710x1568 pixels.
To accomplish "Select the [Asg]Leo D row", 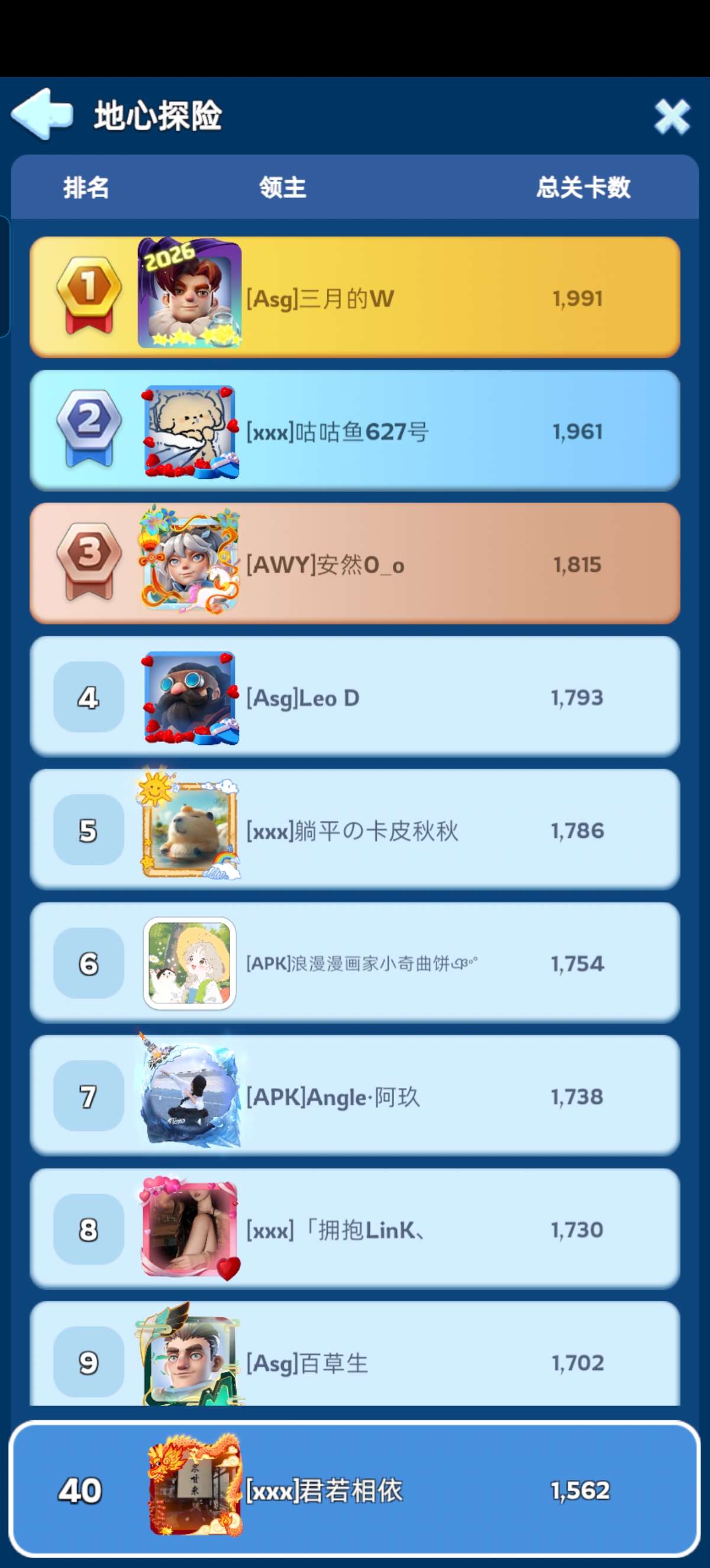I will (x=354, y=696).
